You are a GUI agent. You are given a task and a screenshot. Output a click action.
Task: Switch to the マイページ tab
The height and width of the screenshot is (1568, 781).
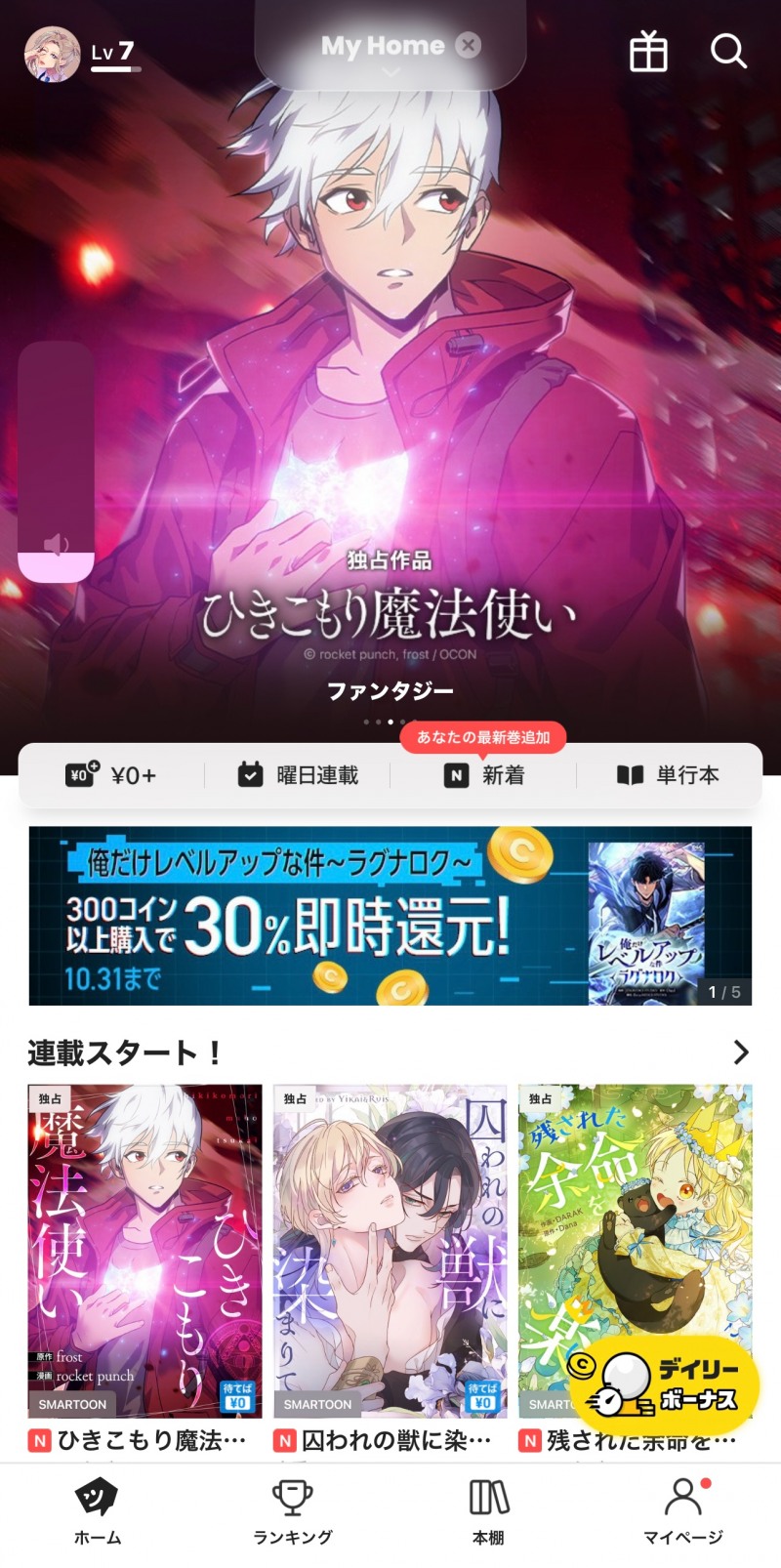(683, 1511)
